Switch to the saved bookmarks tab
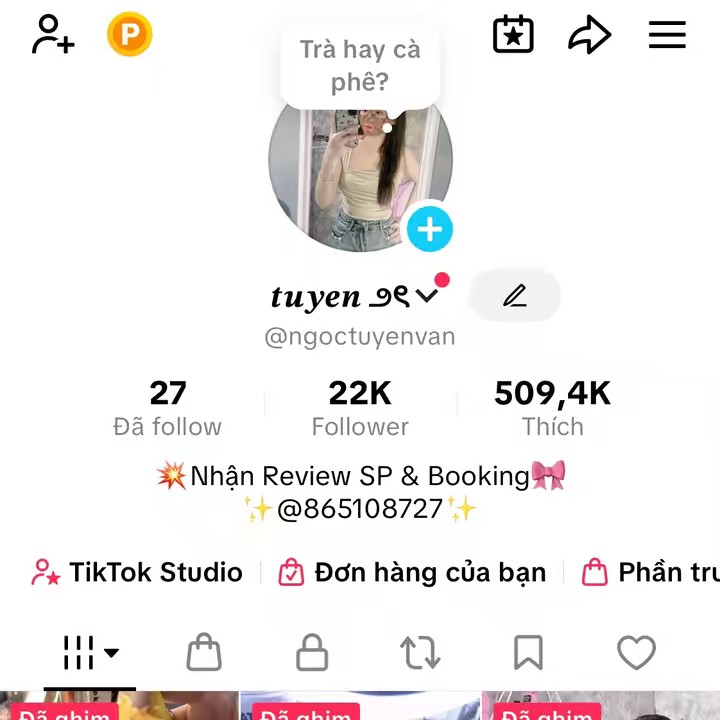720x720 pixels. 528,653
